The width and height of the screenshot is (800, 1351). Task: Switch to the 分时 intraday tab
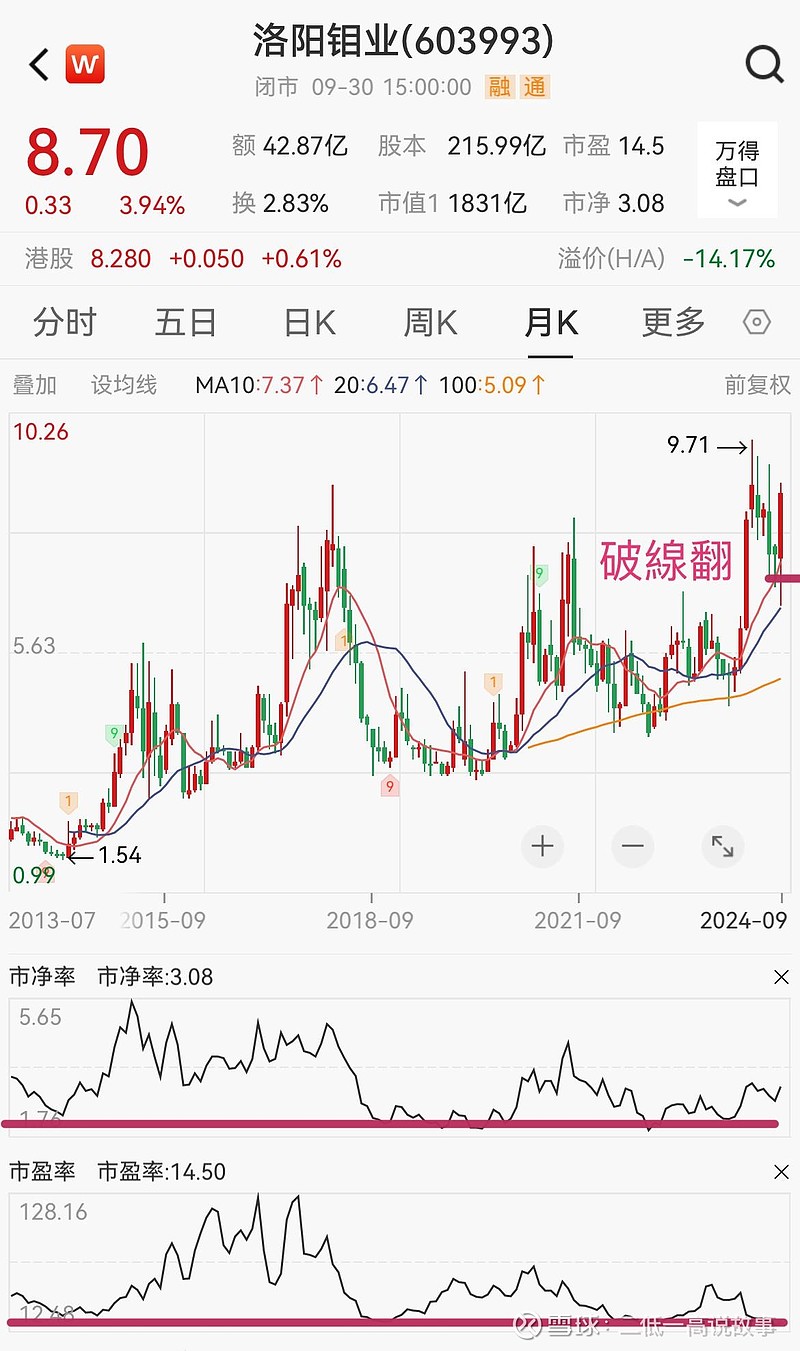tap(64, 322)
